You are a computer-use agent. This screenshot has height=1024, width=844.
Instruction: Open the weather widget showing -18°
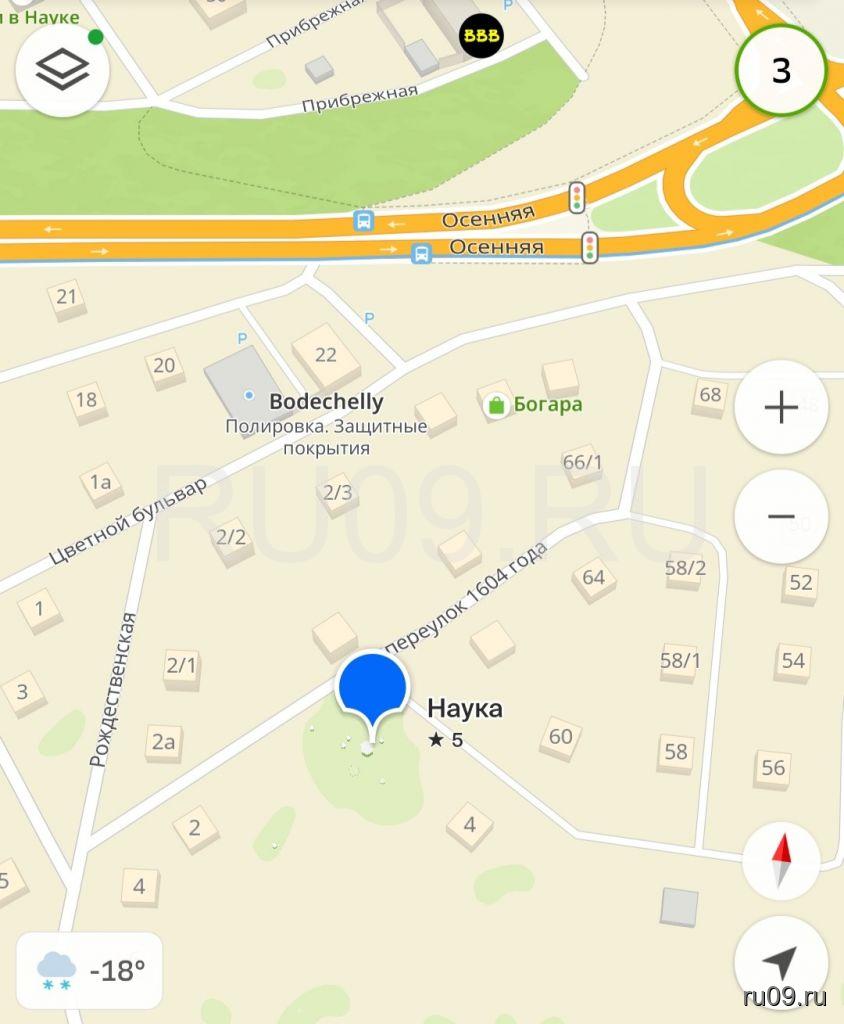tap(90, 969)
